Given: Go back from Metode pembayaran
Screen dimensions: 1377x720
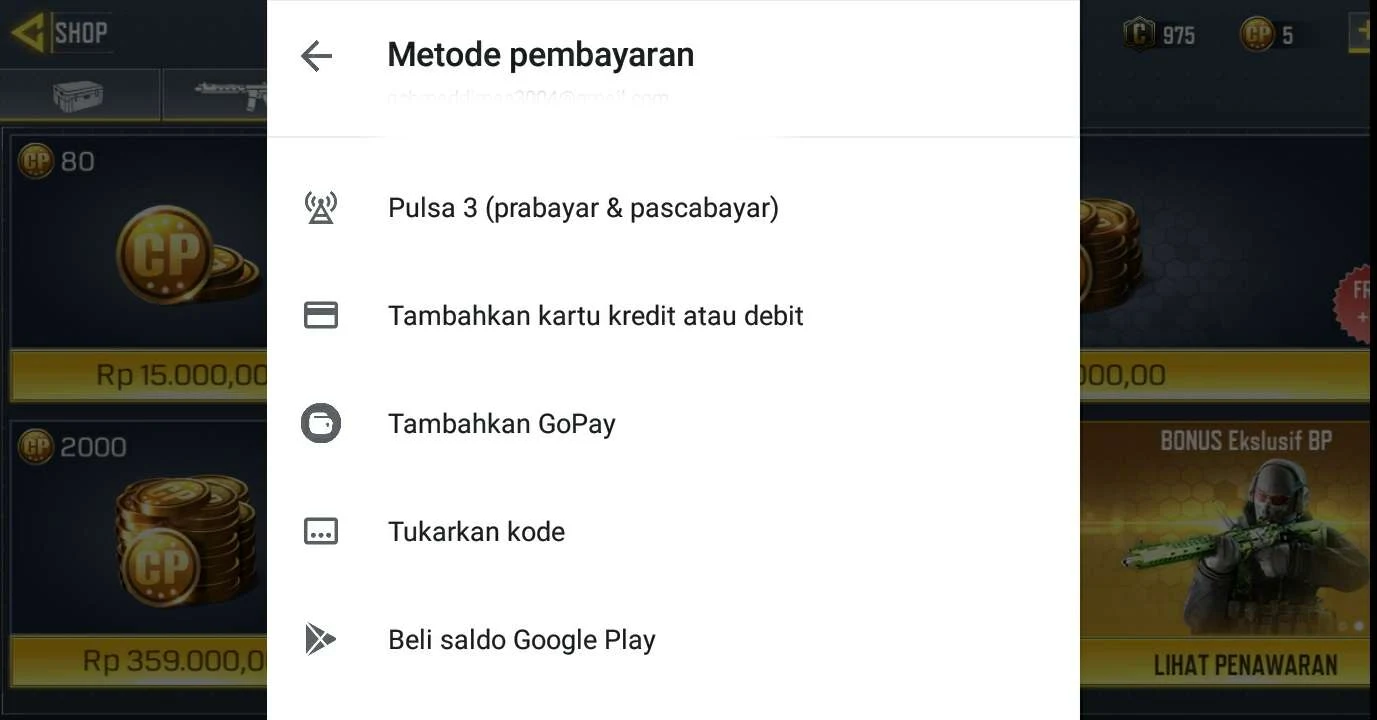Looking at the screenshot, I should [316, 56].
